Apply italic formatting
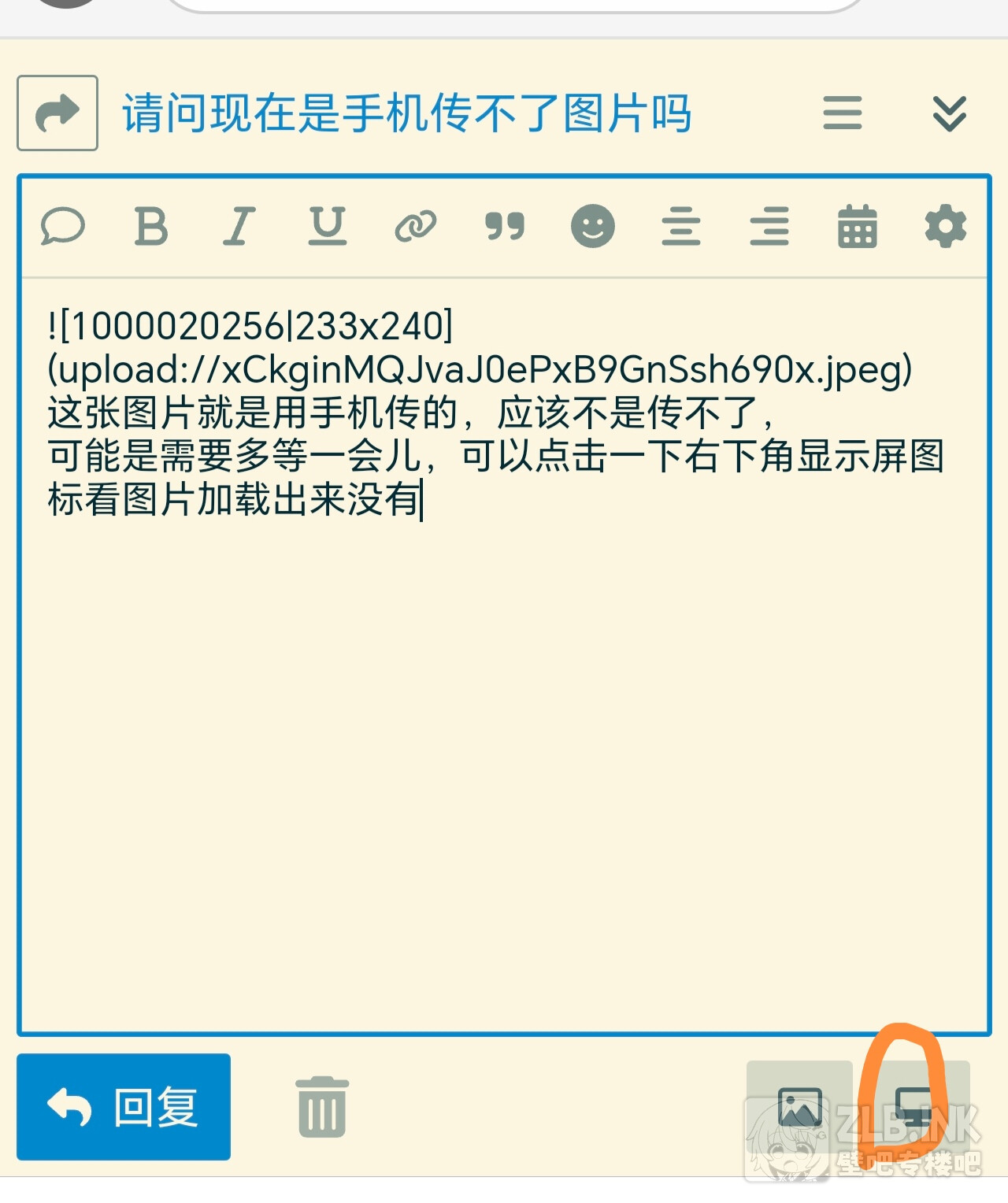Image resolution: width=1008 pixels, height=1203 pixels. click(239, 227)
